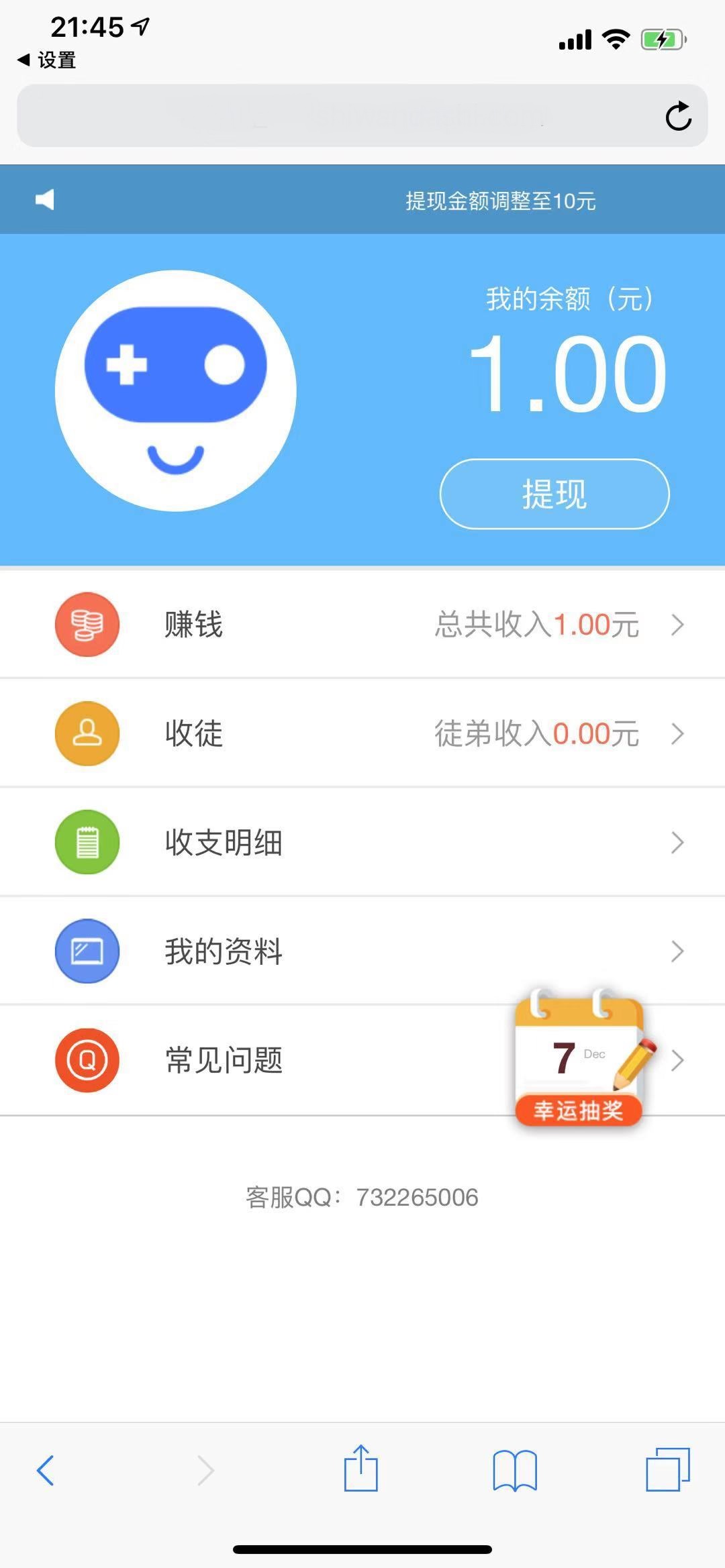Screen dimensions: 725x1568
Task: Select the 常见问题 FAQ @ icon
Action: (x=87, y=1060)
